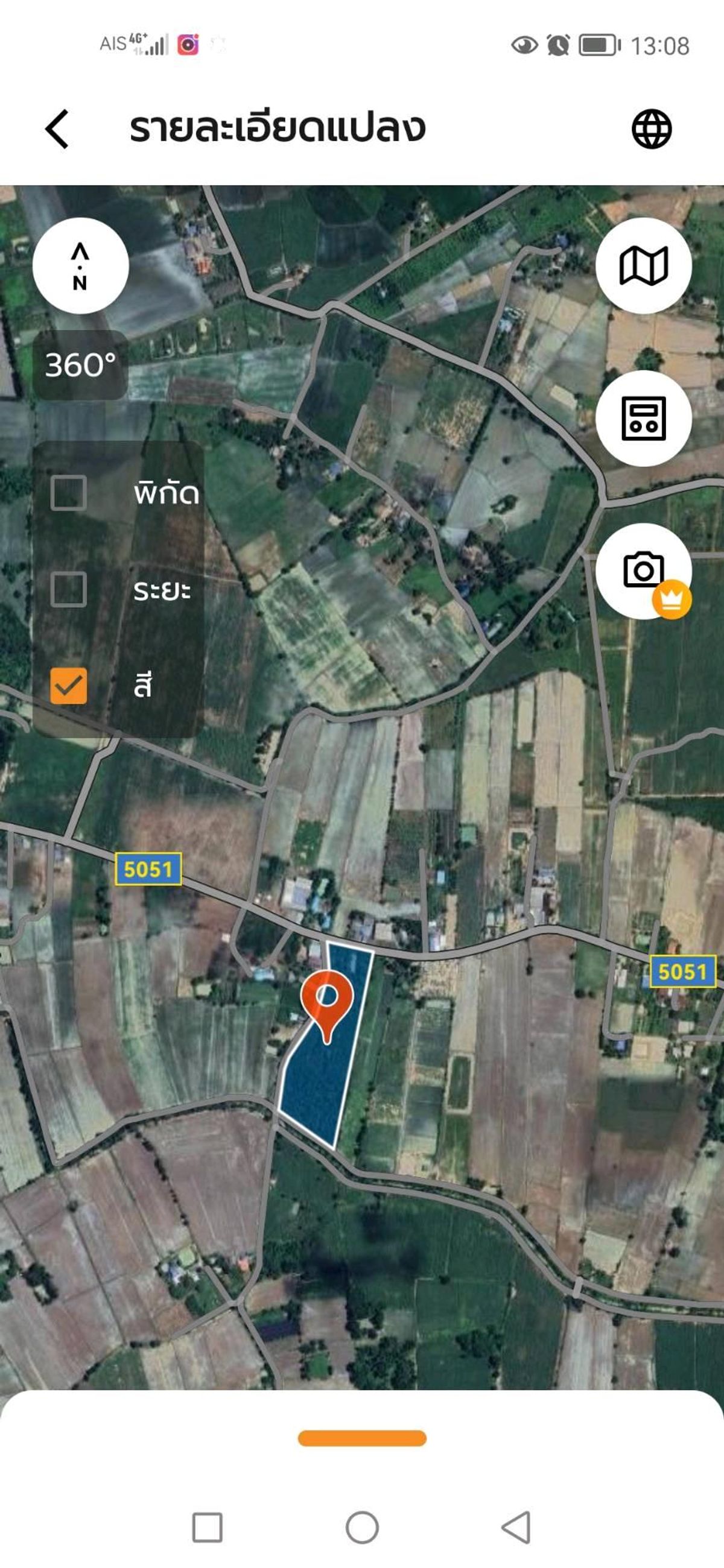Tap the north compass button
The image size is (724, 1568).
click(80, 266)
